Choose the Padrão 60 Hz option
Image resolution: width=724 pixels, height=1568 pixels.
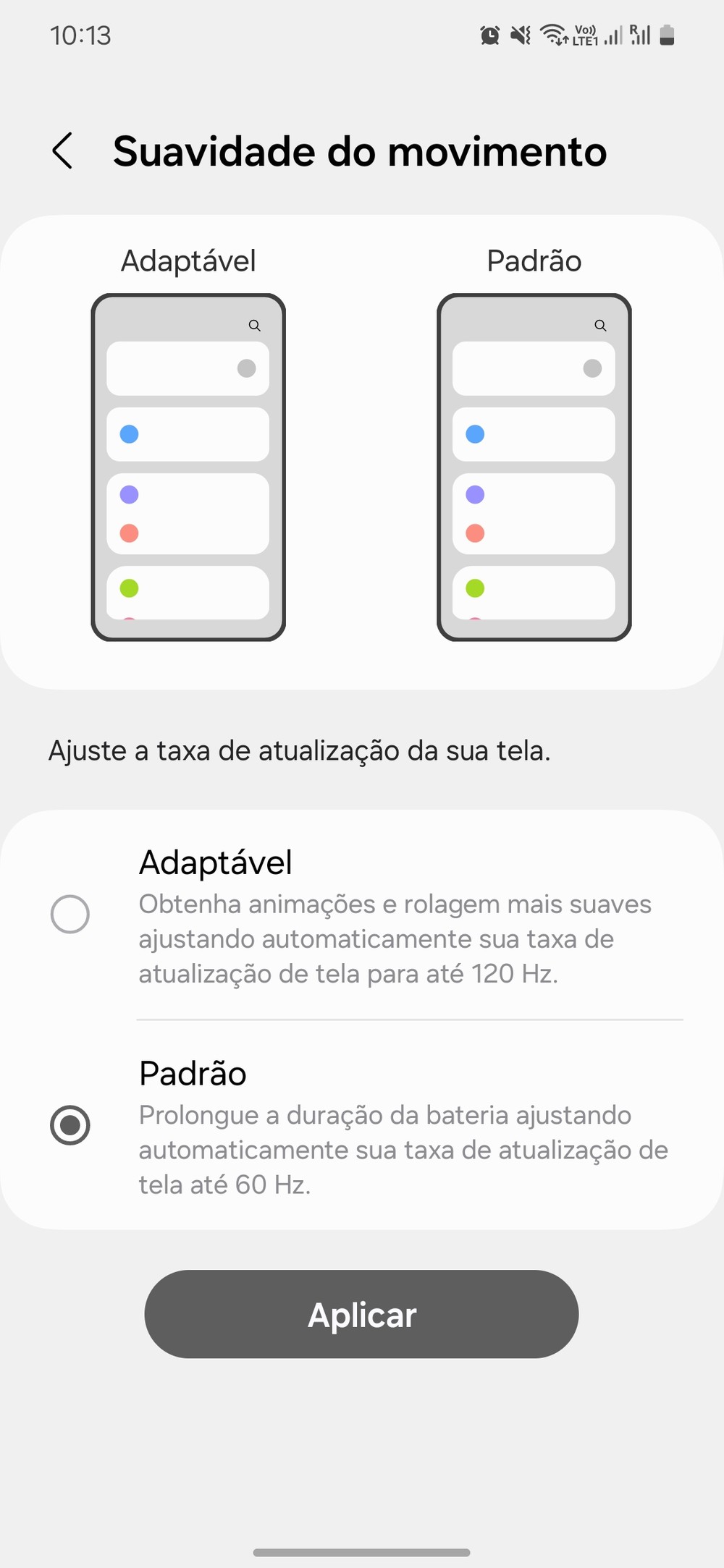[70, 1125]
